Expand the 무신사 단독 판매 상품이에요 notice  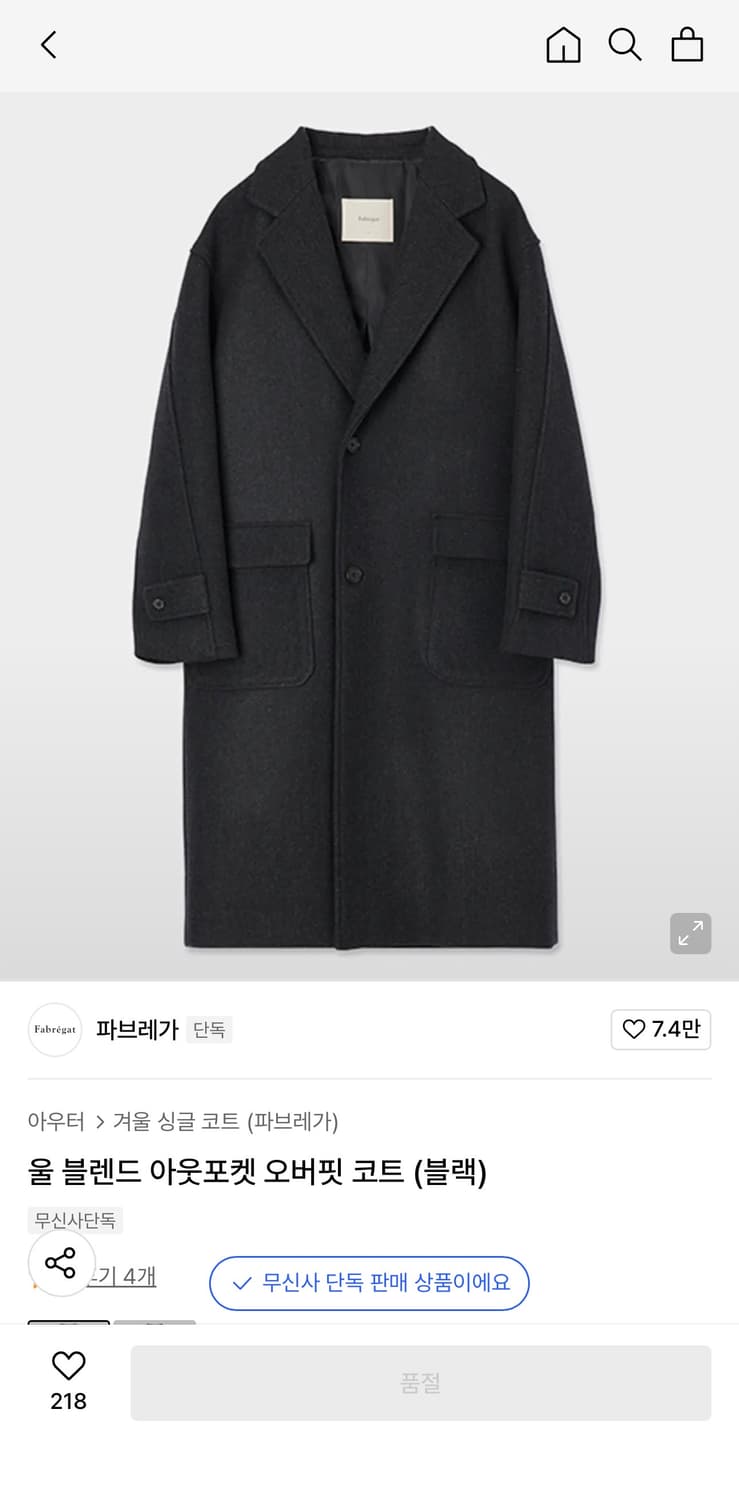[x=368, y=1283]
